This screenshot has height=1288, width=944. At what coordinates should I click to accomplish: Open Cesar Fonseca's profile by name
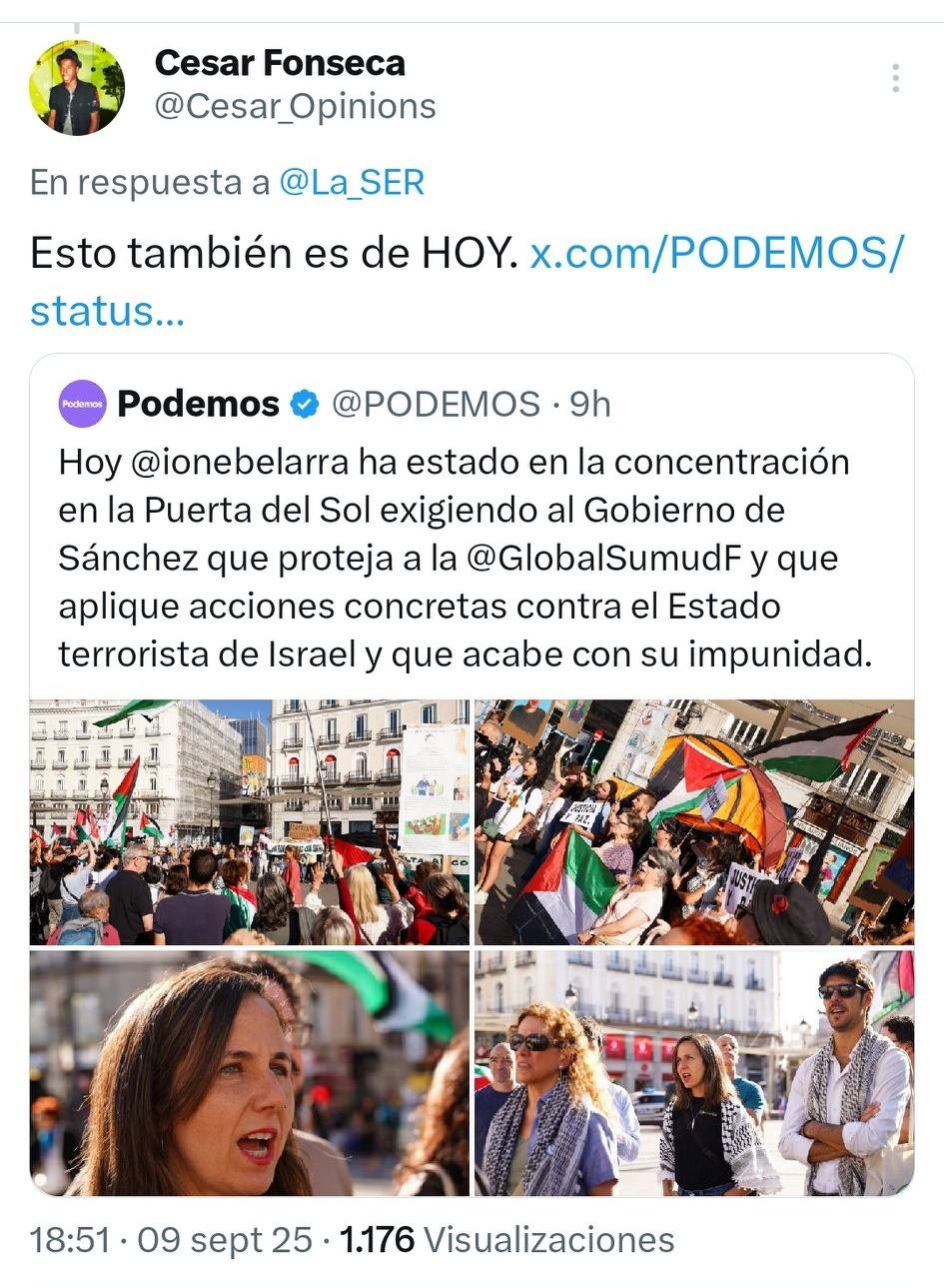pyautogui.click(x=280, y=63)
